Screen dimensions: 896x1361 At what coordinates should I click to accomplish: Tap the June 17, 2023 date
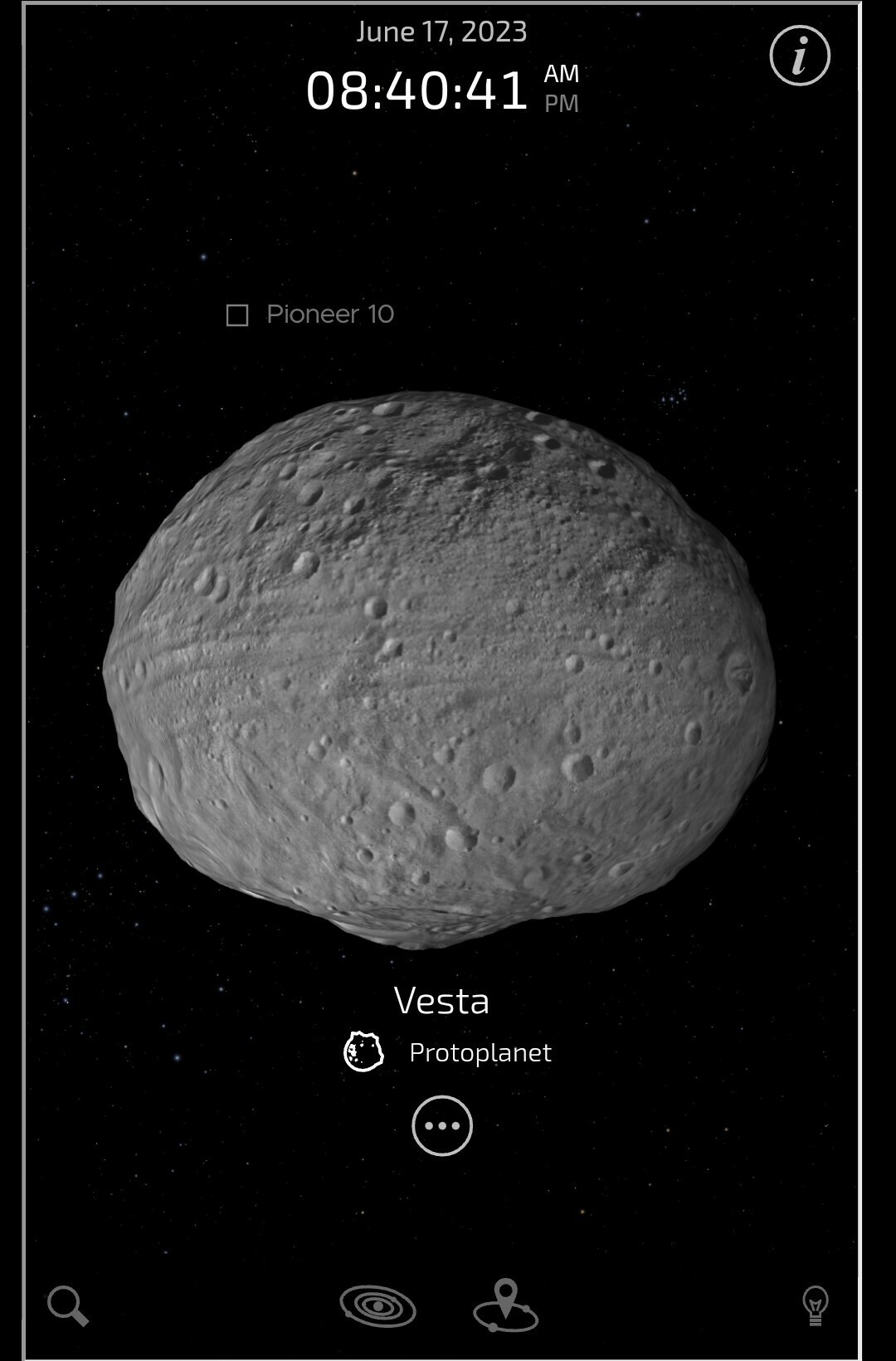click(441, 32)
